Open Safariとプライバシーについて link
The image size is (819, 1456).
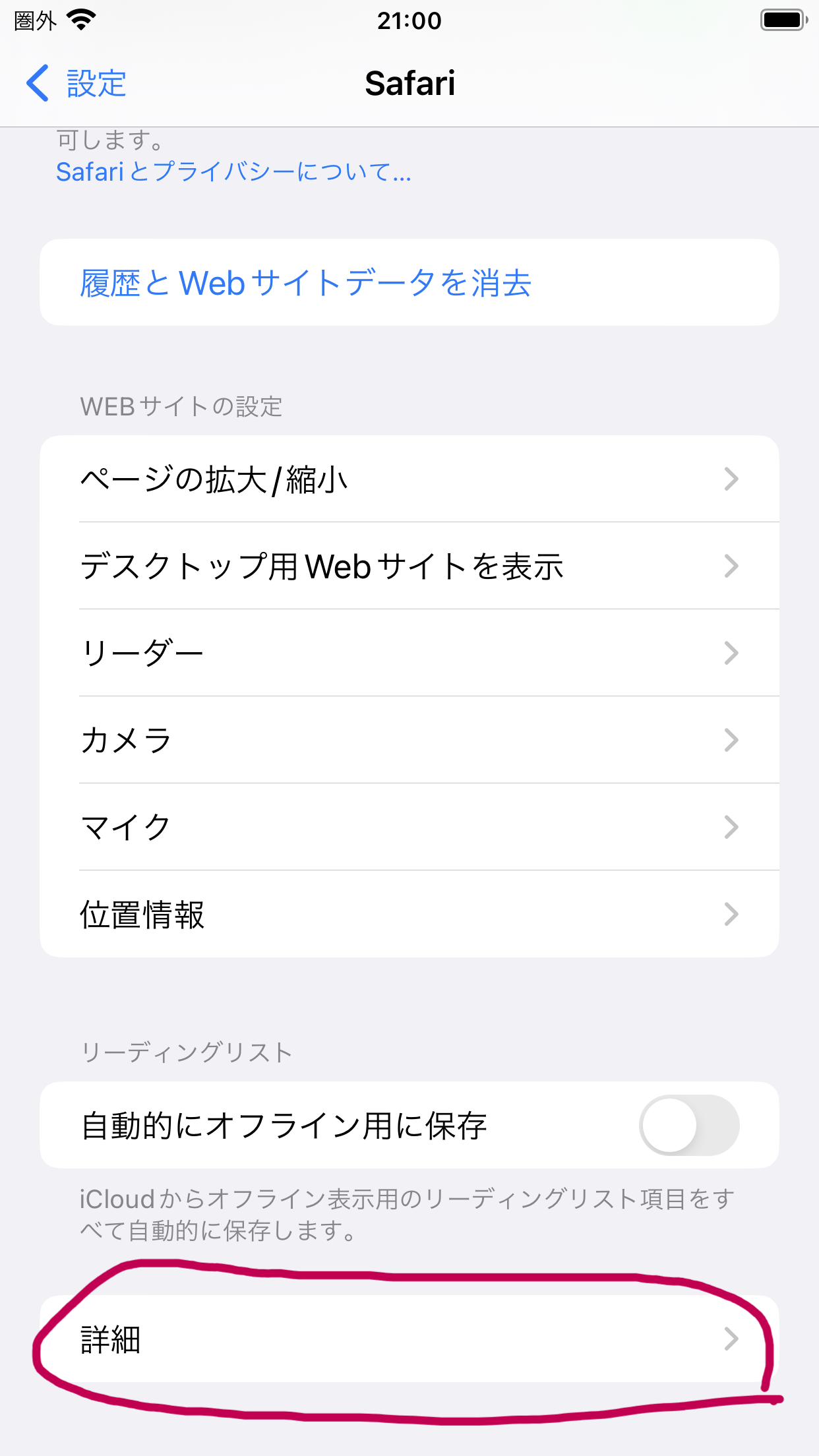tap(233, 172)
